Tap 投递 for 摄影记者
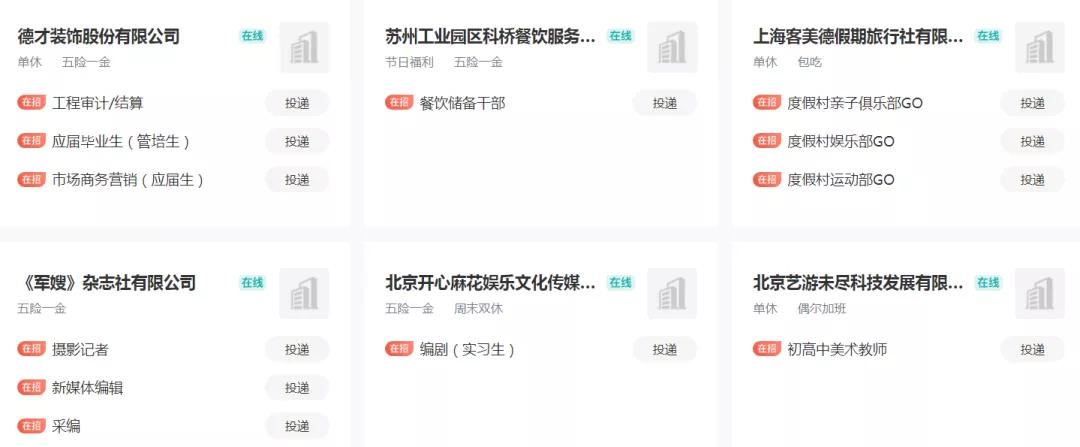This screenshot has width=1080, height=447. (x=297, y=349)
